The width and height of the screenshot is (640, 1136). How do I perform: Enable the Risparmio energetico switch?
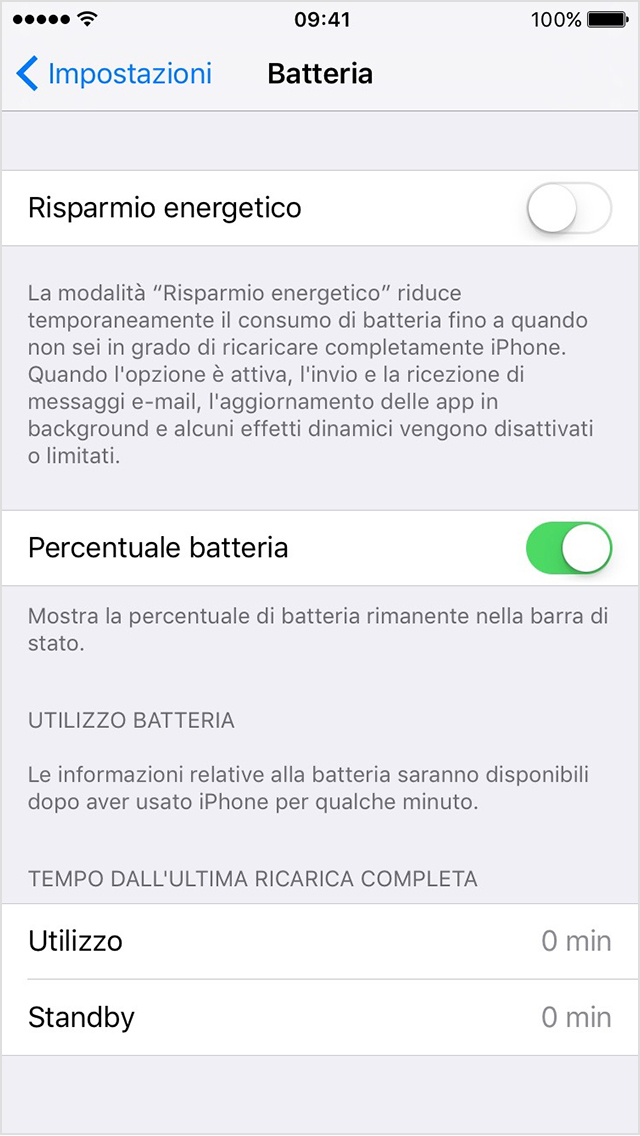(568, 208)
